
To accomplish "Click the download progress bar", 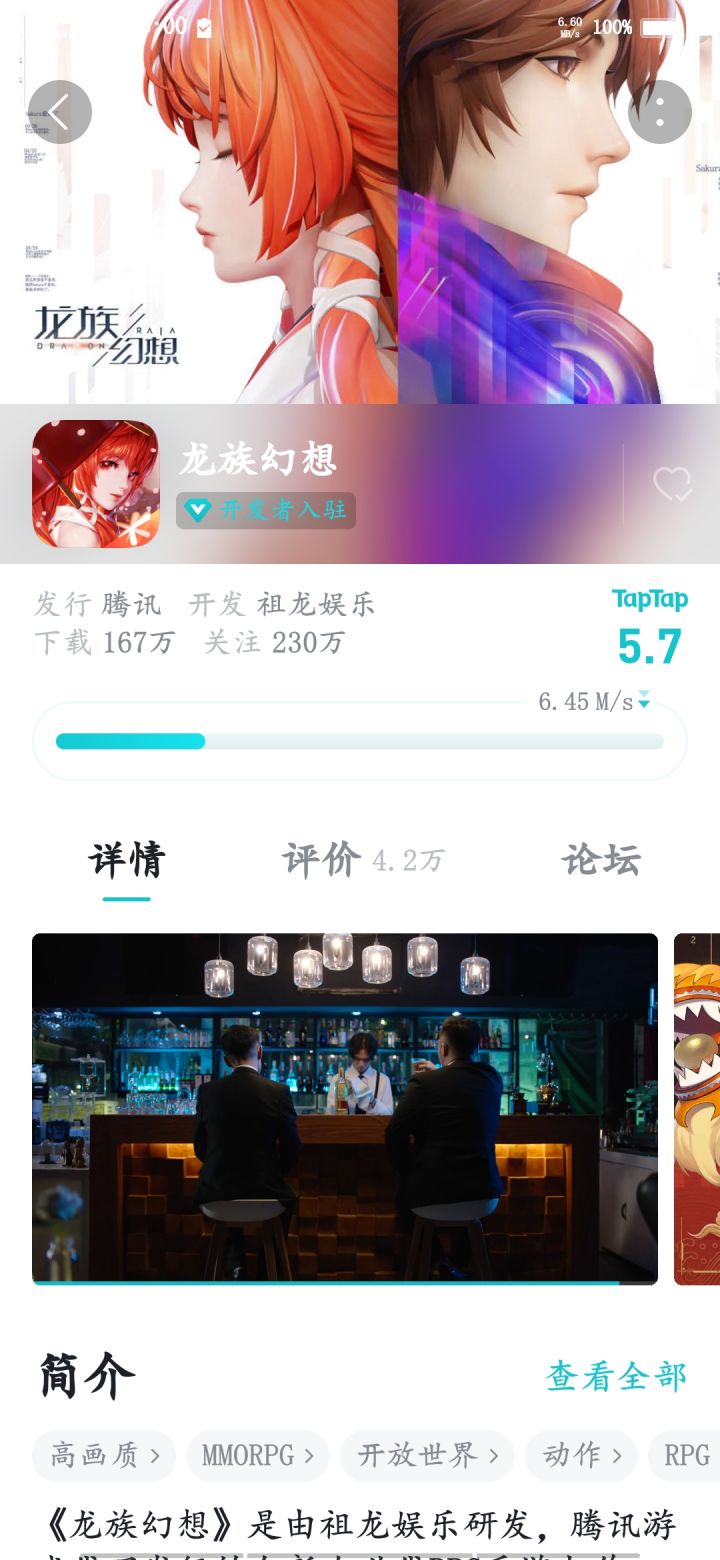I will (360, 741).
